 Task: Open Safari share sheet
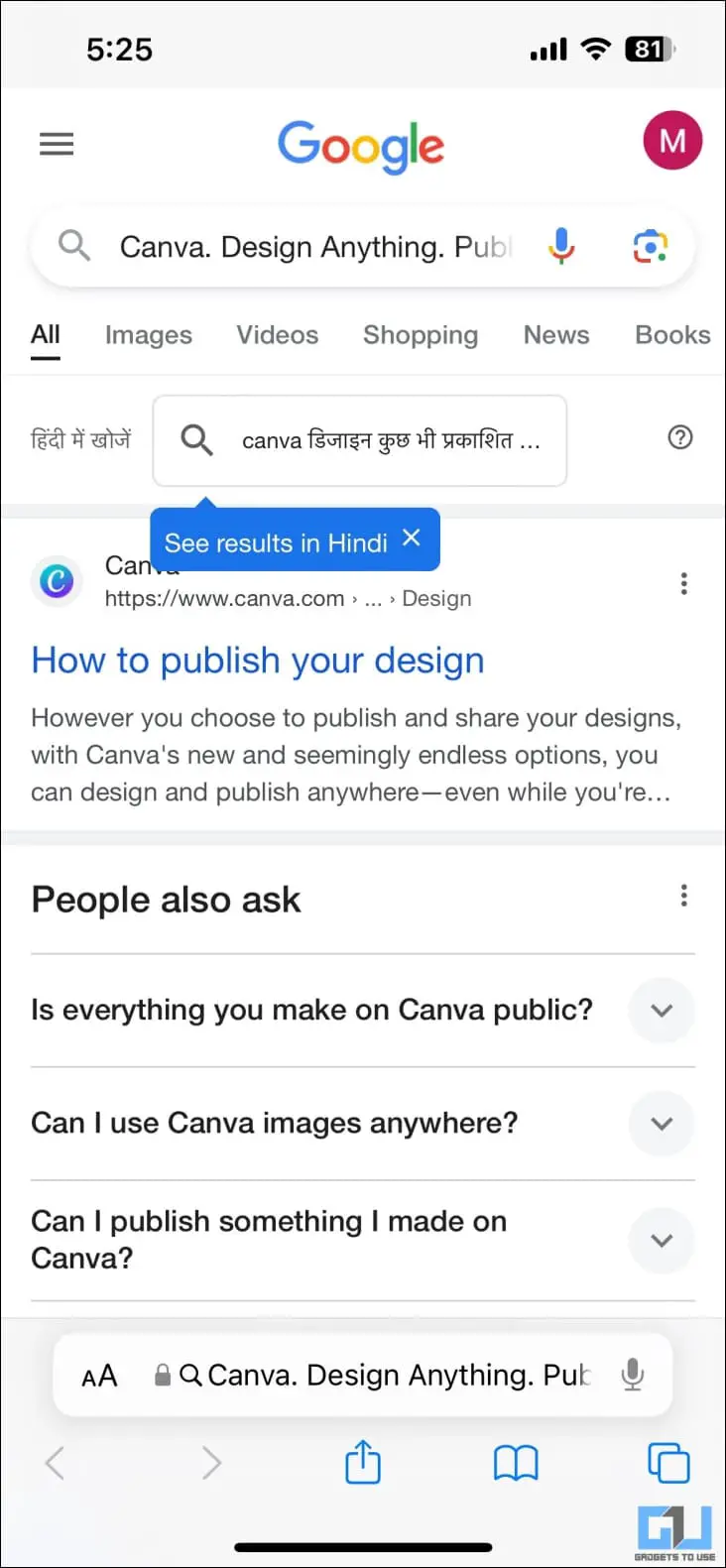pos(363,1462)
